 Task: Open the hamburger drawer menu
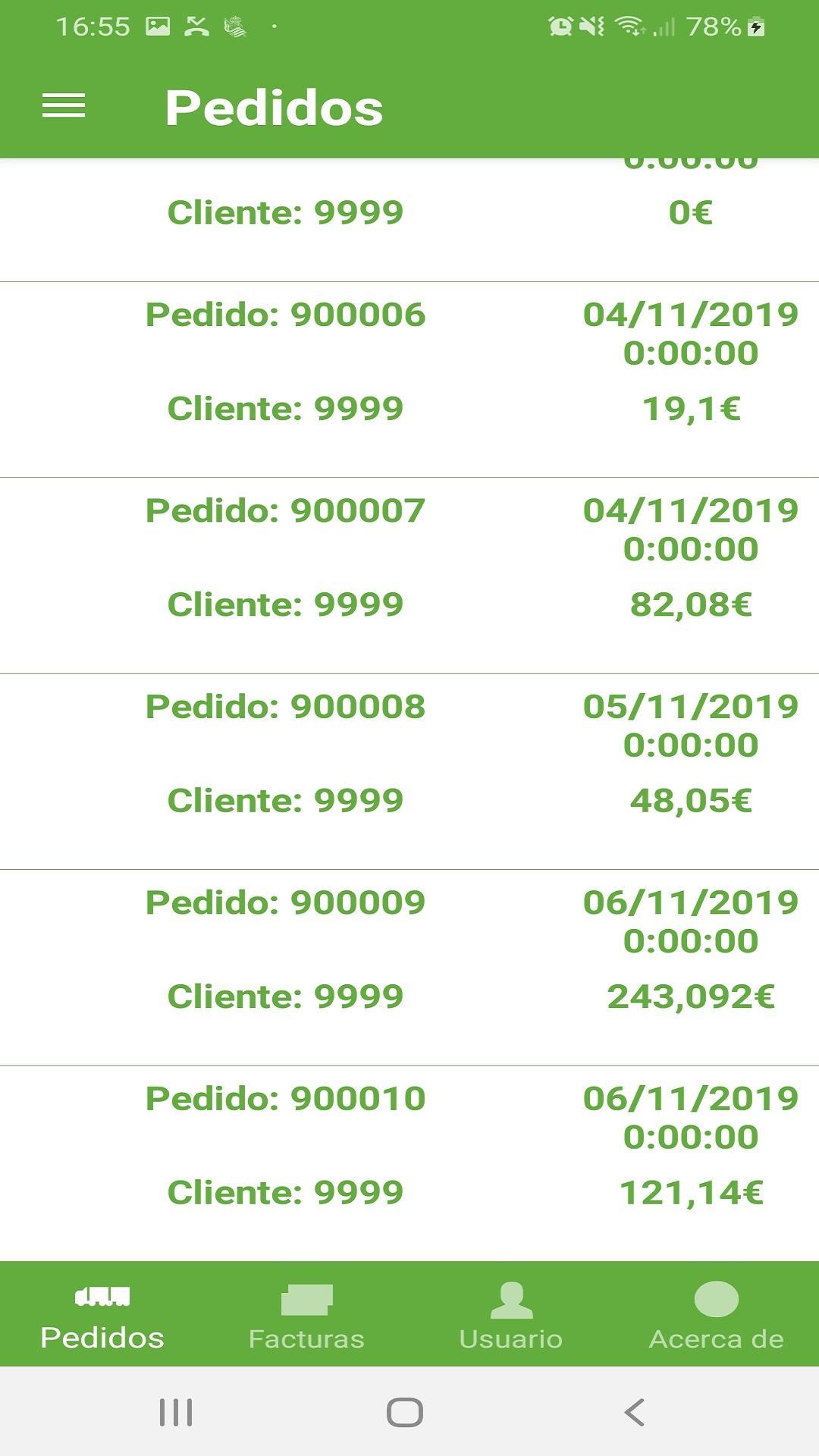(x=64, y=106)
